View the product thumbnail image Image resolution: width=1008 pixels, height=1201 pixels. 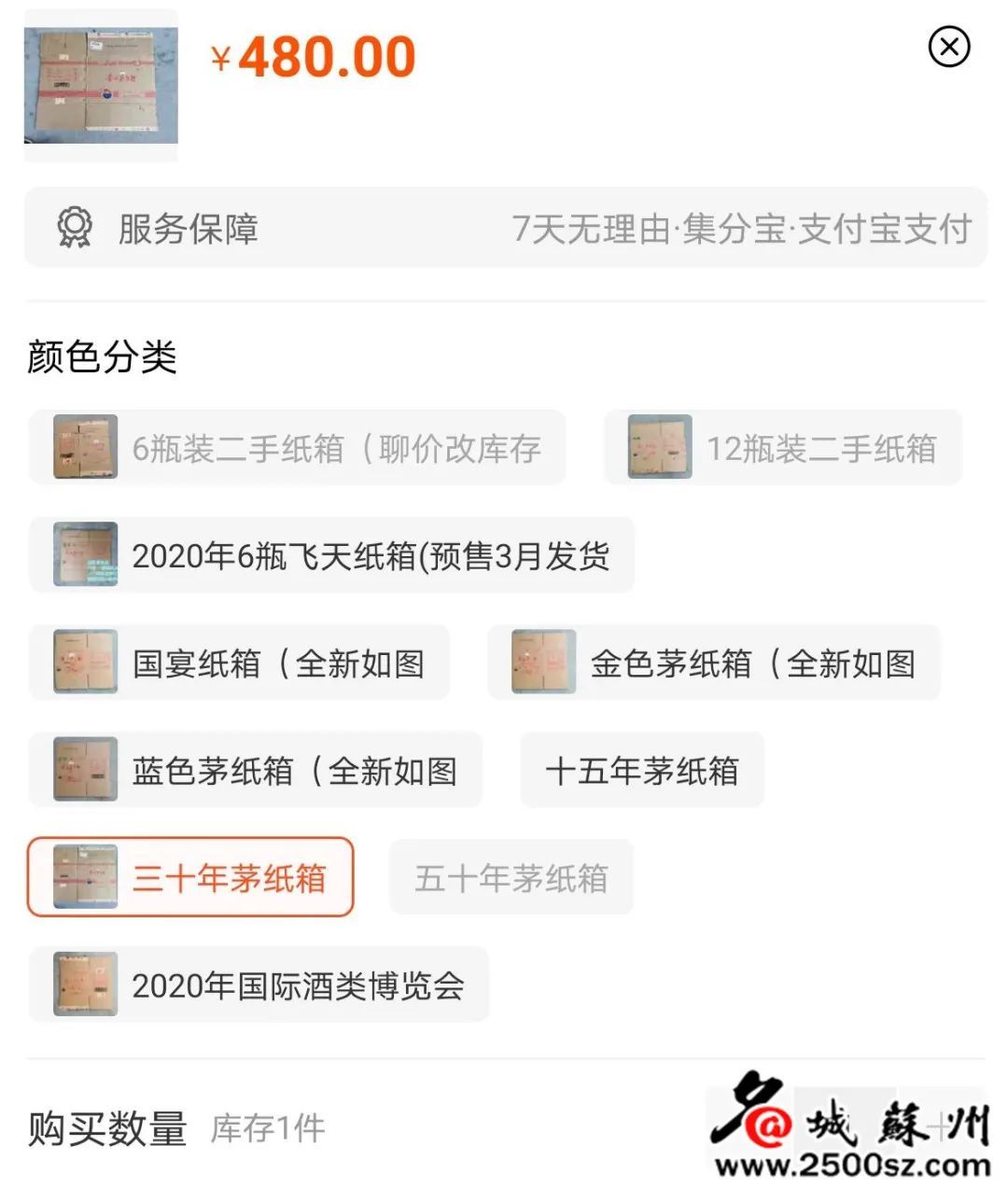point(101,86)
